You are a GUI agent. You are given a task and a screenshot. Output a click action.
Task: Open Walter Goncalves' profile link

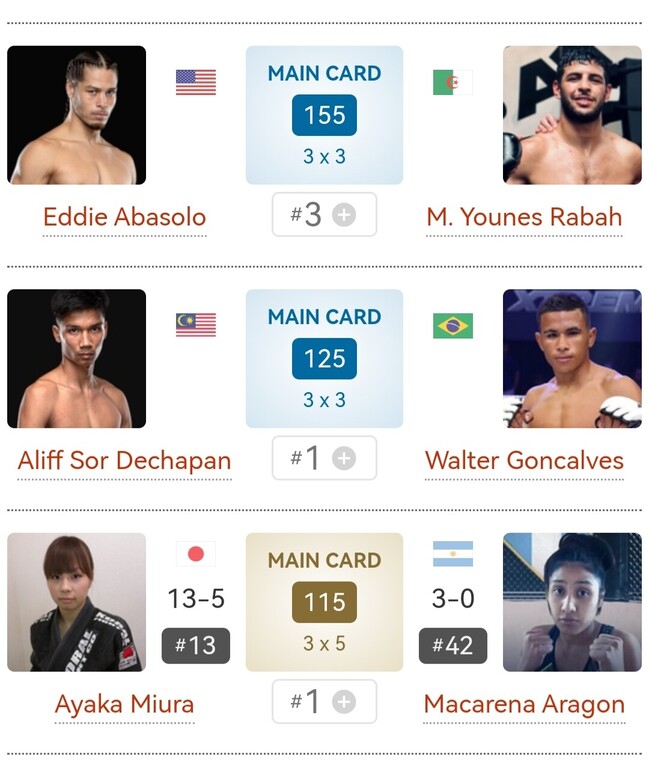(x=524, y=460)
